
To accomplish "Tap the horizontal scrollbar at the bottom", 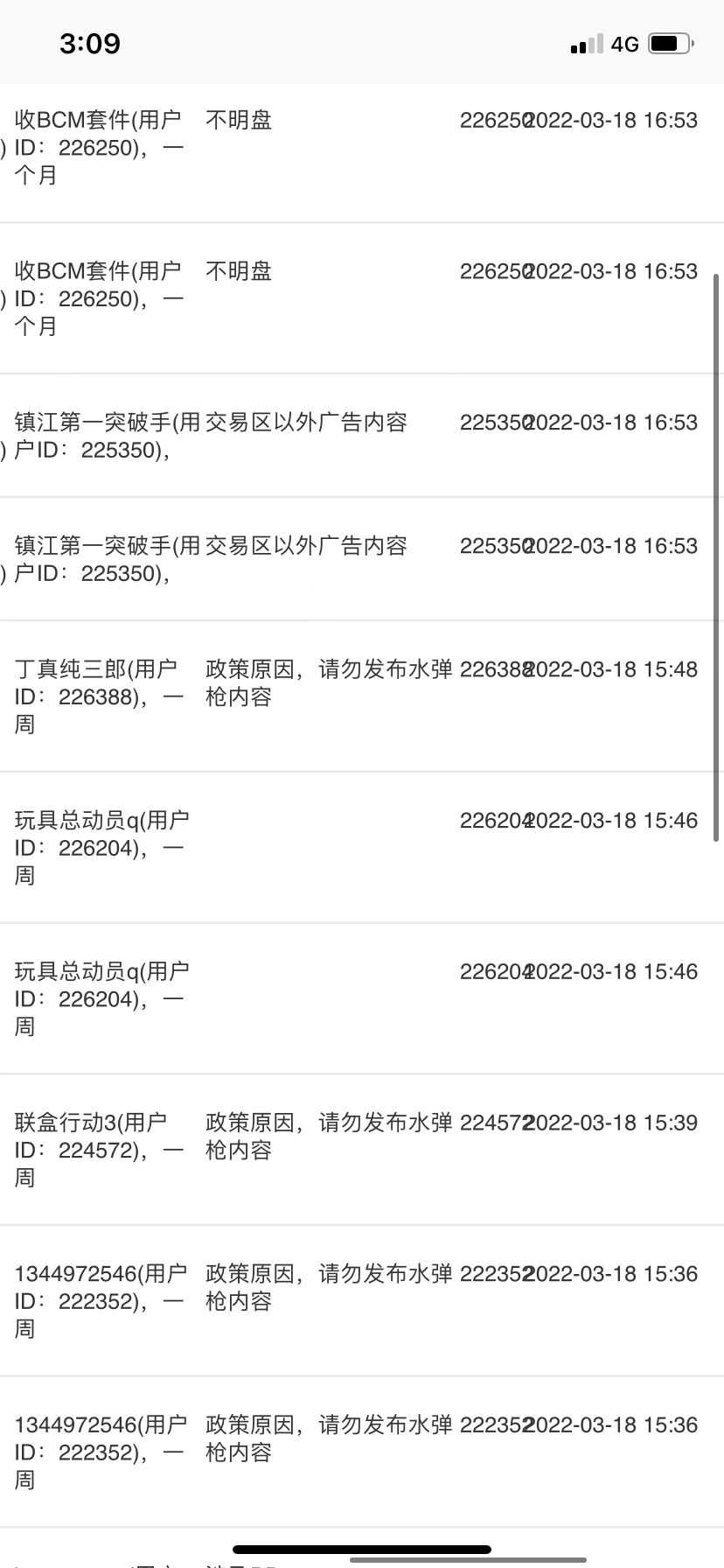I will [468, 1559].
